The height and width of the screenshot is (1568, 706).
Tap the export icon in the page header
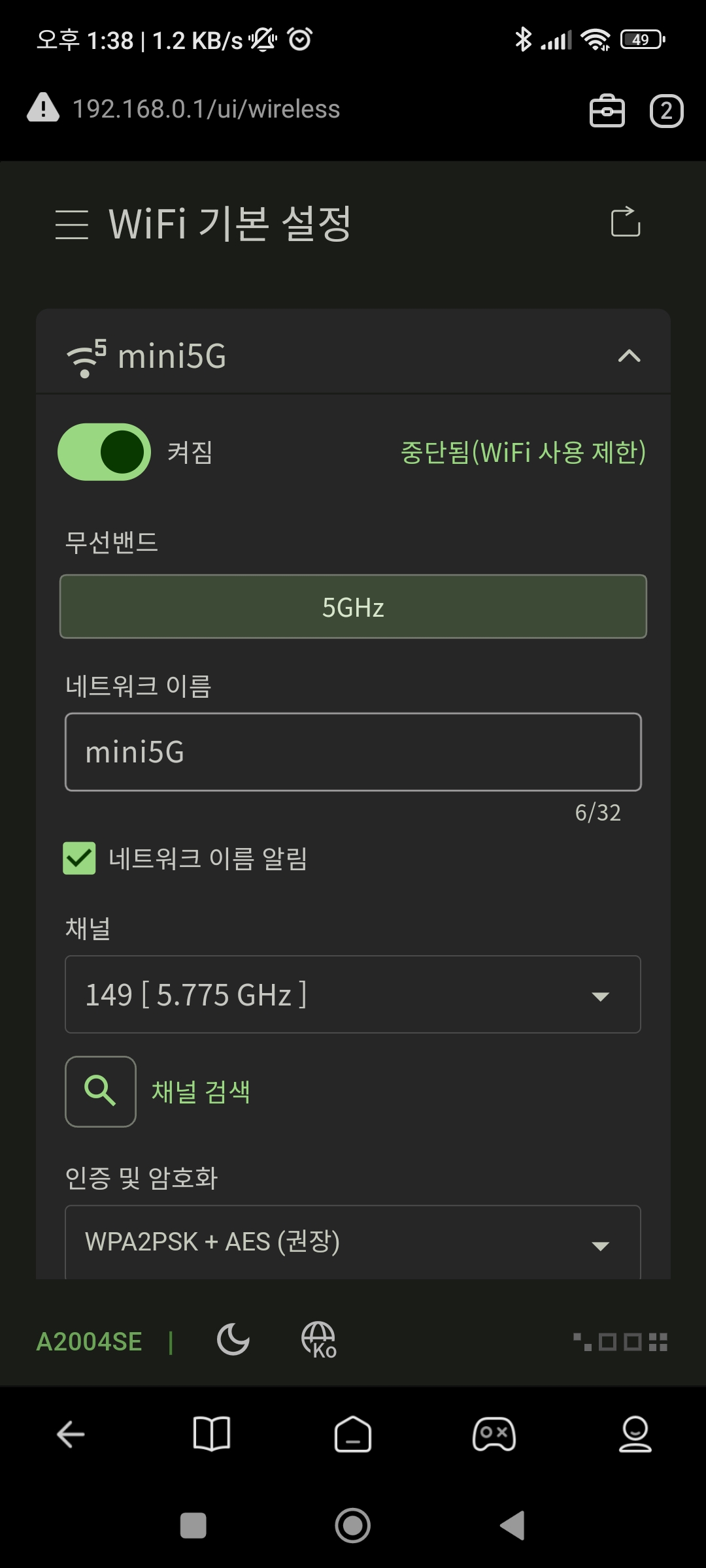626,222
